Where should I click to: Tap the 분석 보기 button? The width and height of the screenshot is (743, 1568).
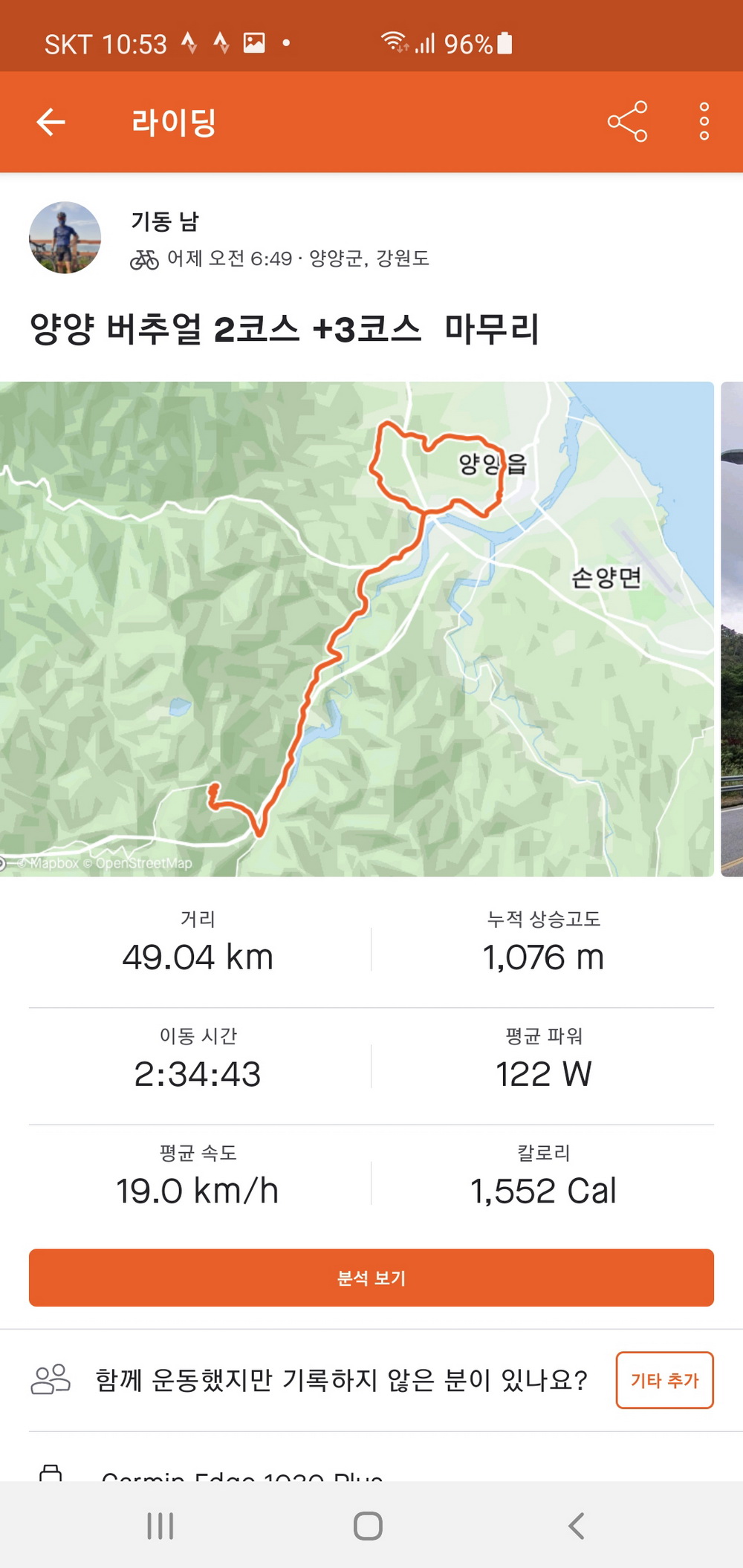coord(371,1278)
